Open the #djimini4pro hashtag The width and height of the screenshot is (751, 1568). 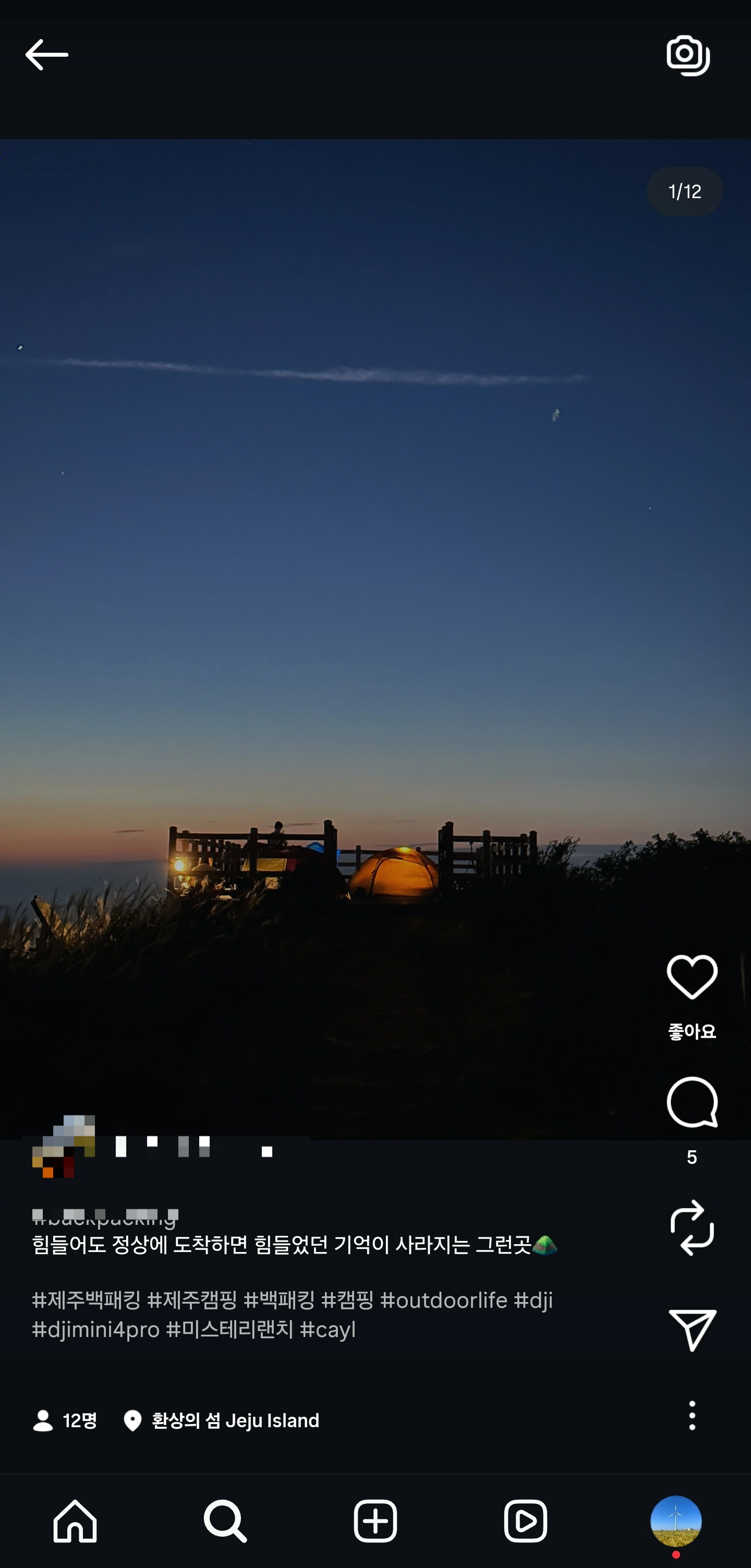click(95, 1329)
